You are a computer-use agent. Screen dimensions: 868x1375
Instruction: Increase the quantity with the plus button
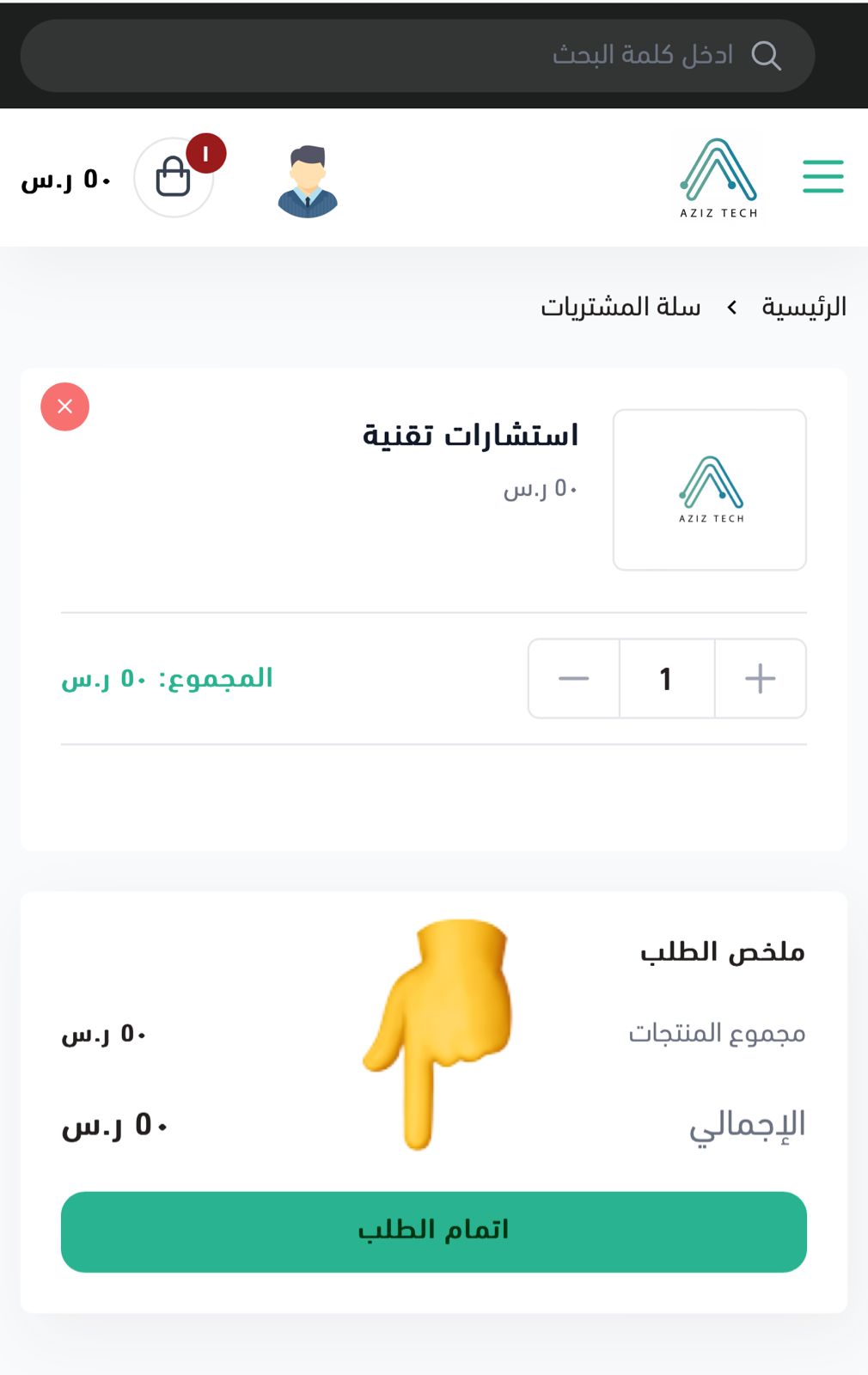(x=760, y=679)
